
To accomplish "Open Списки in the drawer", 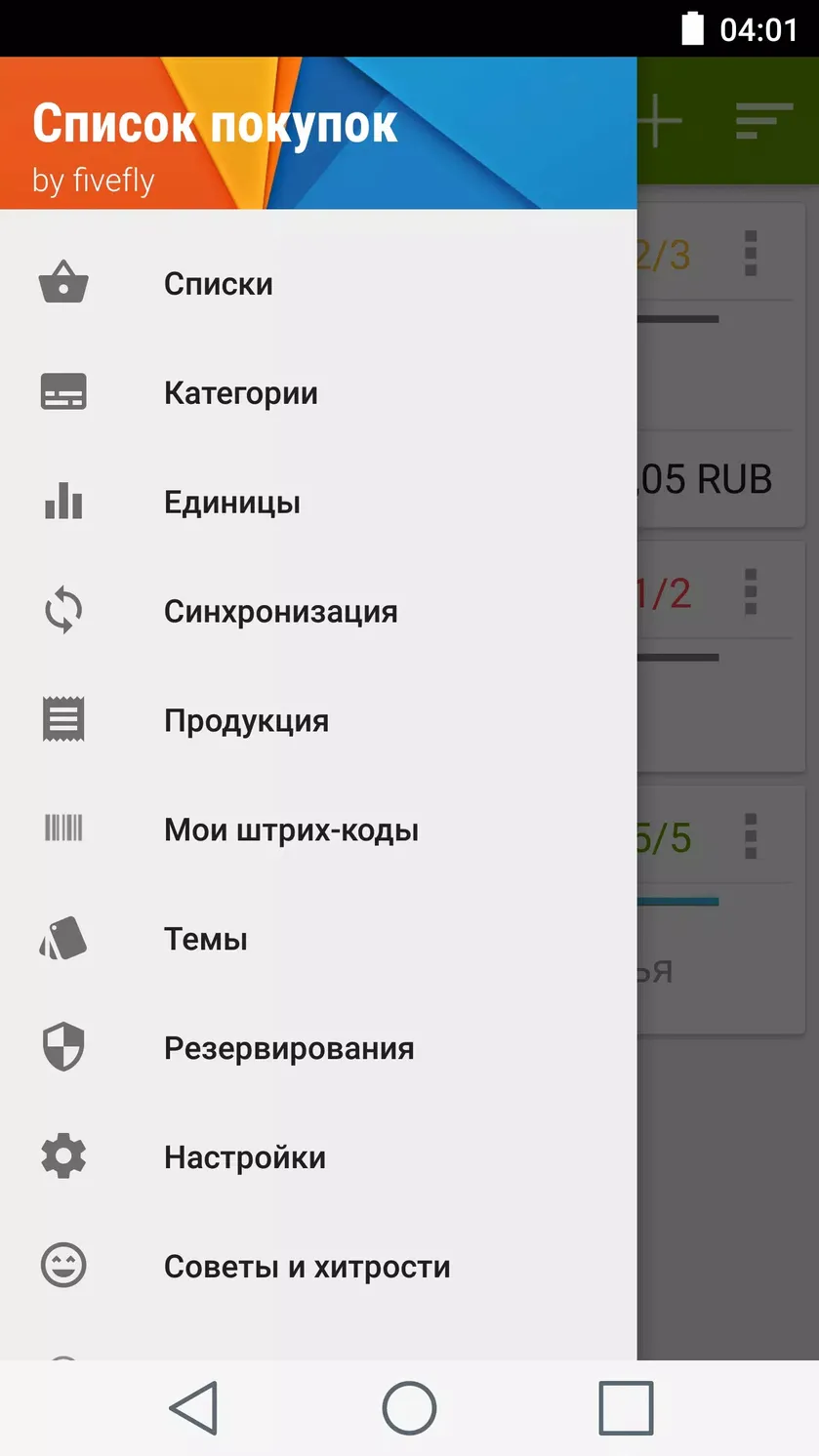I will click(x=318, y=284).
